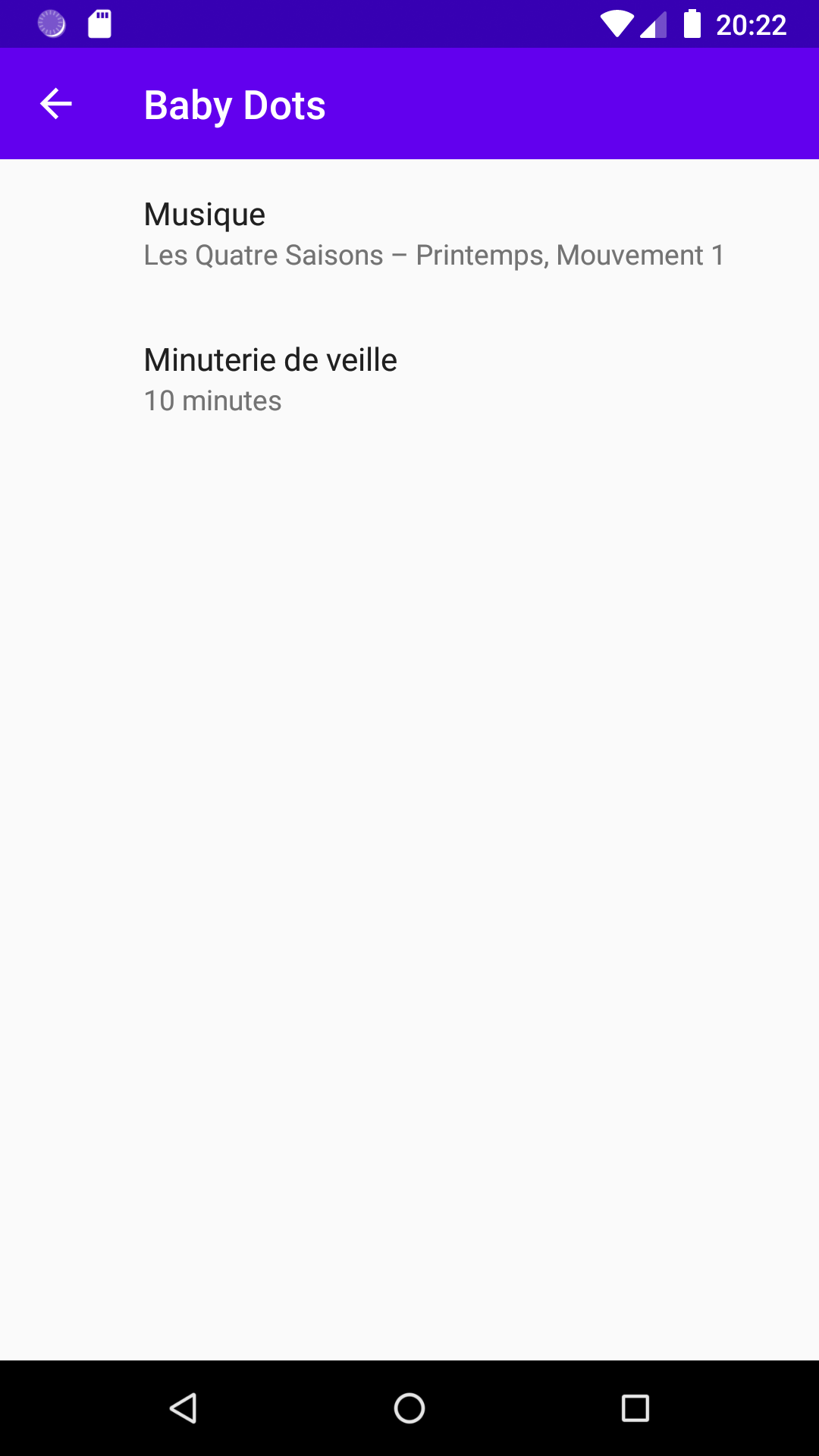Open recent apps

pos(635,1408)
